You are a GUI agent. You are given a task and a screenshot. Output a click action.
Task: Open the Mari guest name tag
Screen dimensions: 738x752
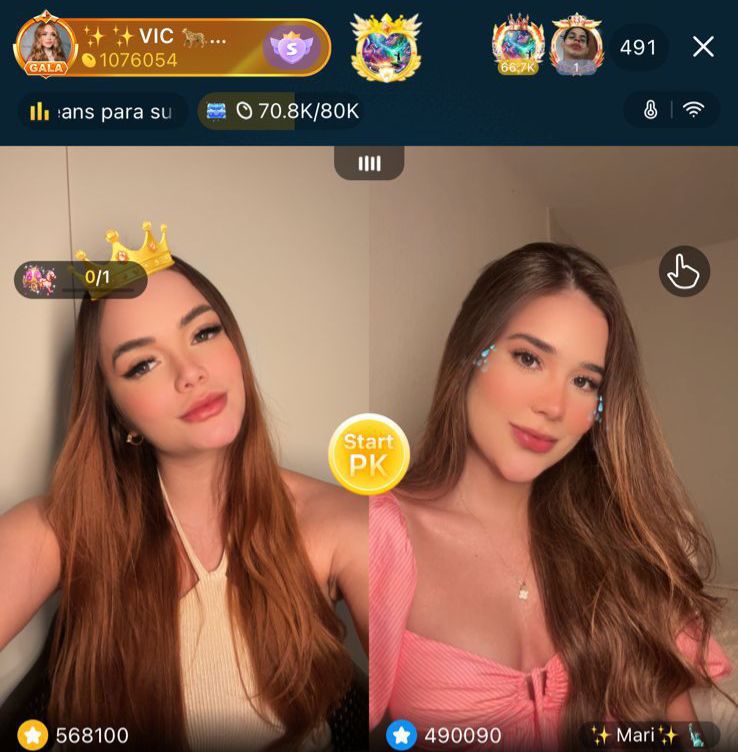point(648,735)
